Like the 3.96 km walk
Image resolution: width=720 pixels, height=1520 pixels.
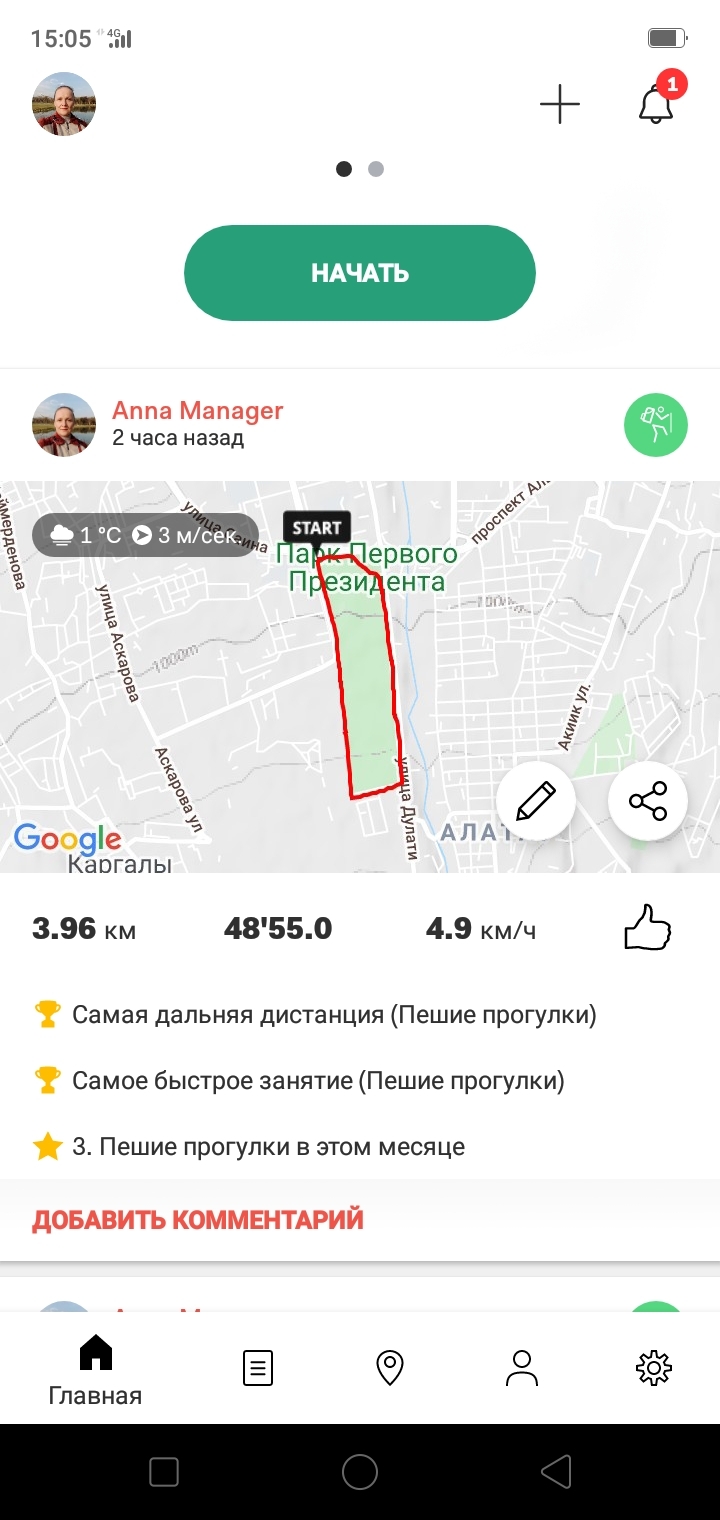(x=647, y=928)
